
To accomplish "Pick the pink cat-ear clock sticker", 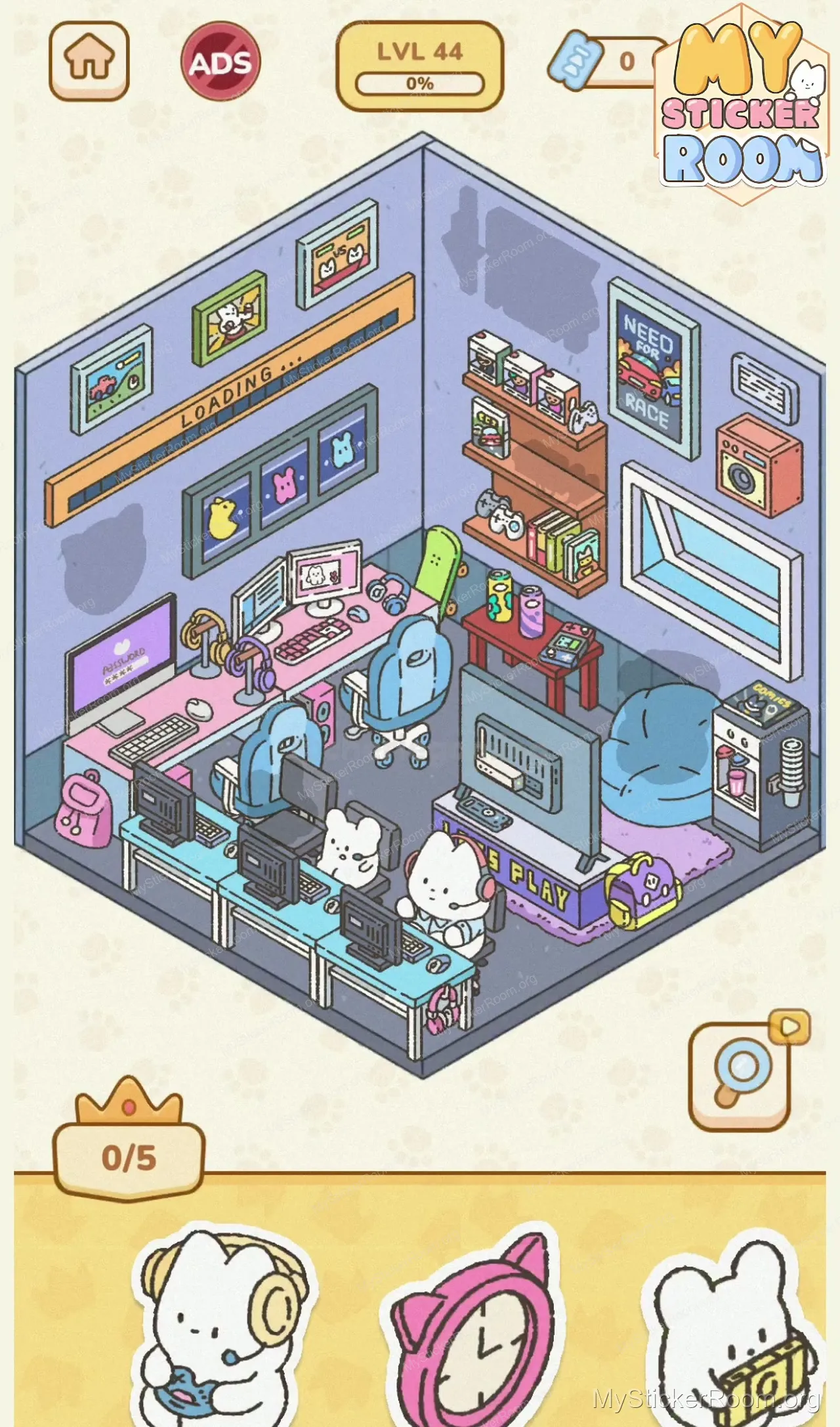I will [x=474, y=1339].
